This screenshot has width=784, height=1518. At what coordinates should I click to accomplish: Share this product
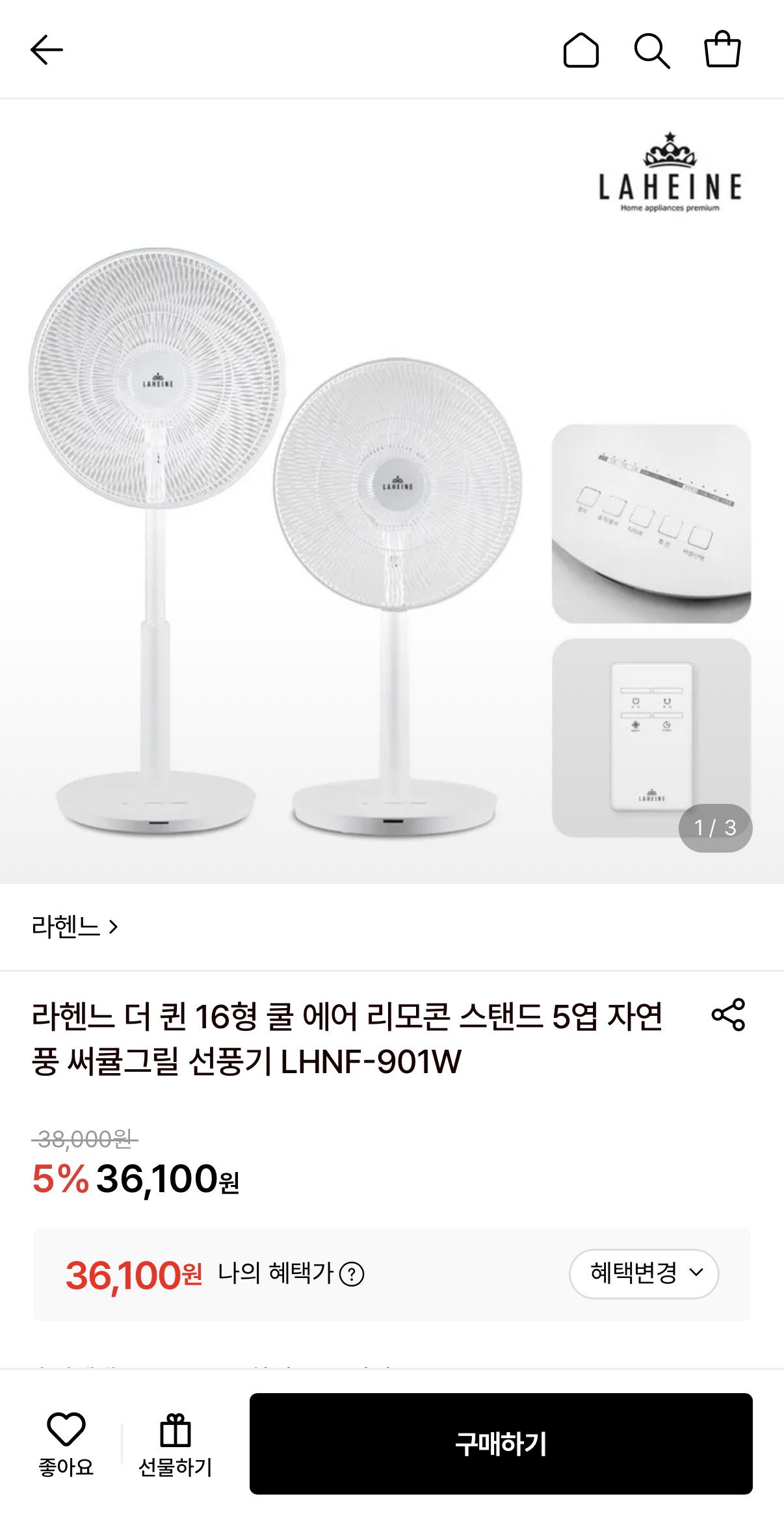pyautogui.click(x=728, y=1015)
